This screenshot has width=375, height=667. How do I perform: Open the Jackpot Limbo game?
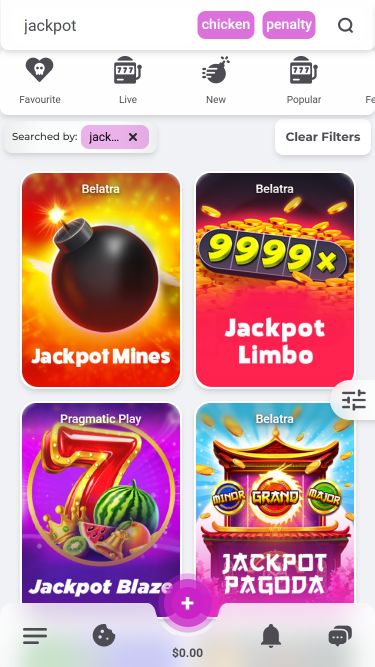click(275, 280)
